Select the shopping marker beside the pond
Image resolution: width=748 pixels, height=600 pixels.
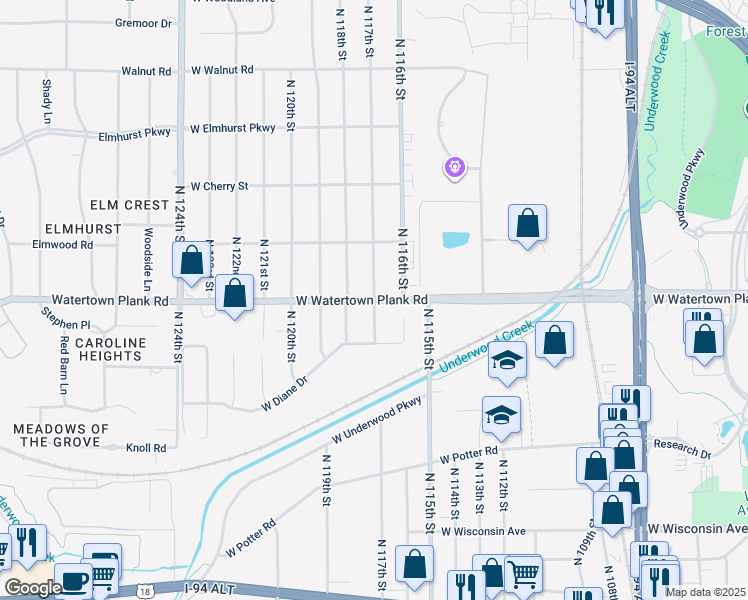(527, 226)
